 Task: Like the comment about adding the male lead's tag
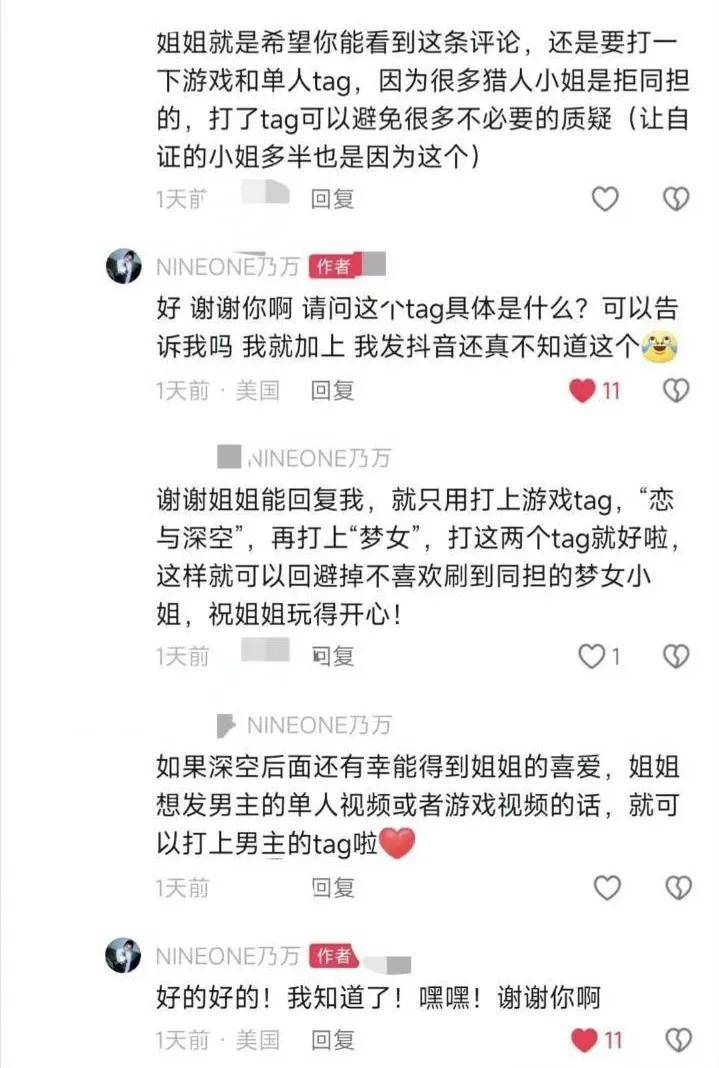[x=606, y=887]
